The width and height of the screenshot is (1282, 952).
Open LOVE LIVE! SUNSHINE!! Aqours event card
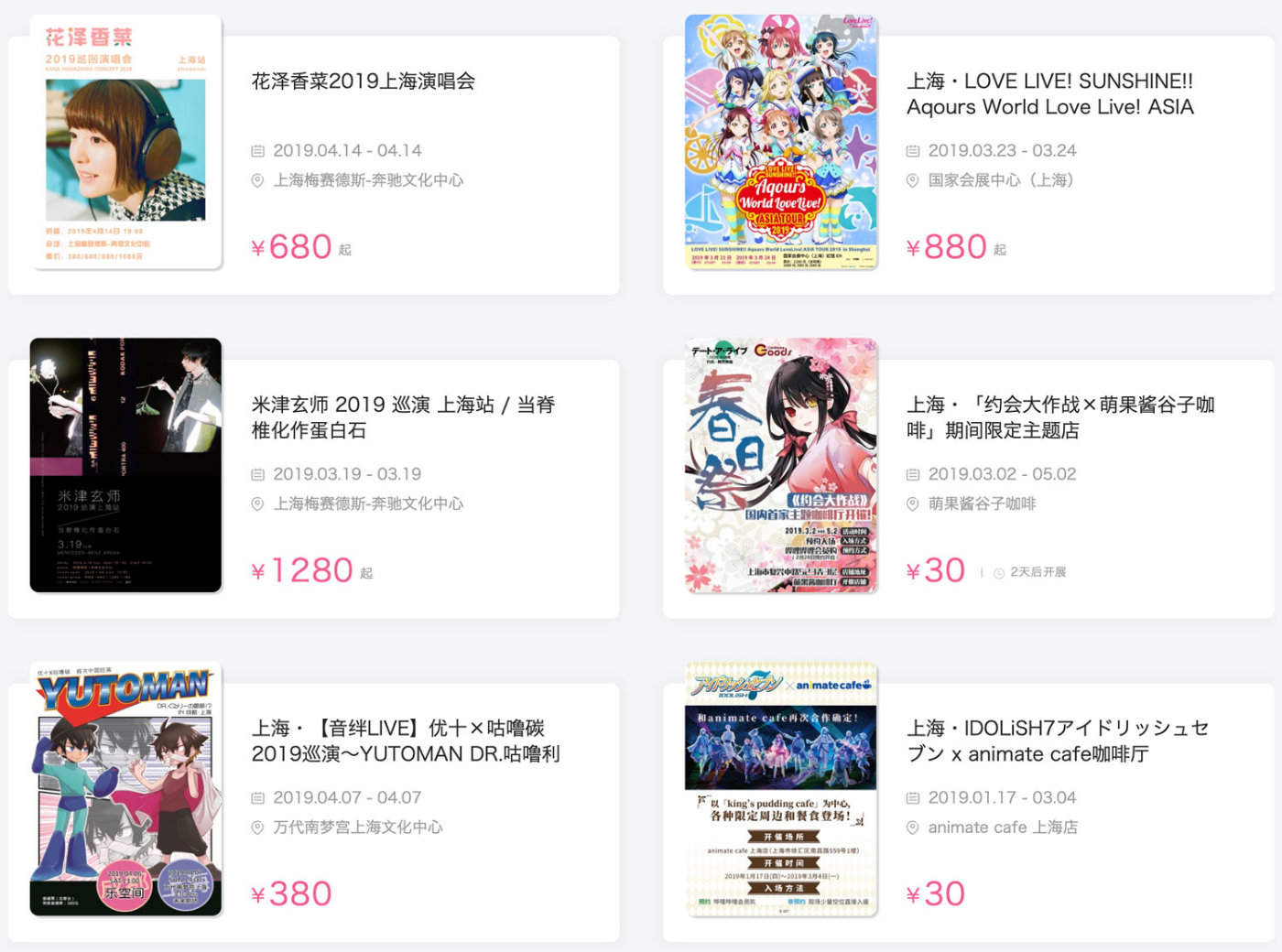pos(1049,94)
